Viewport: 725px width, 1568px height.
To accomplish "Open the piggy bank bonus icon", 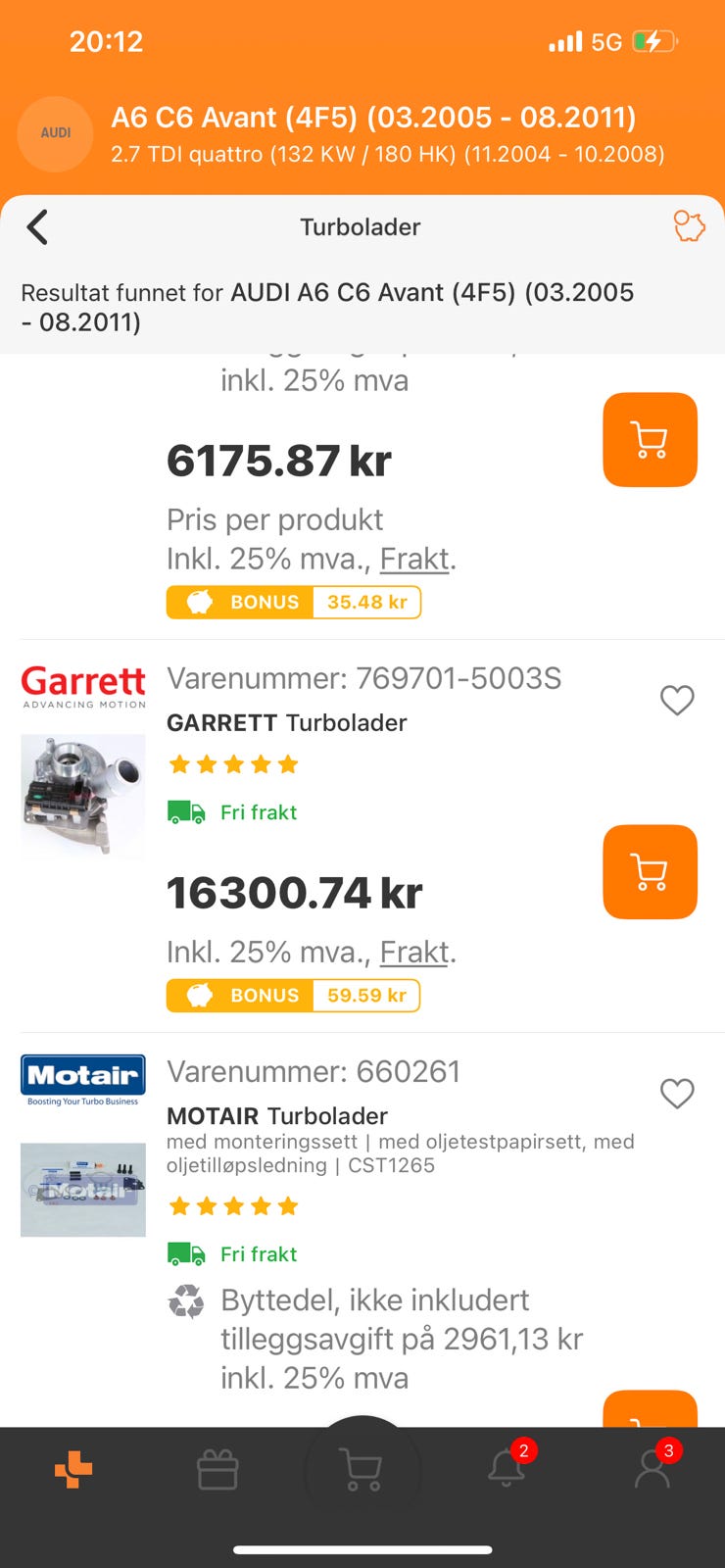I will [x=689, y=226].
